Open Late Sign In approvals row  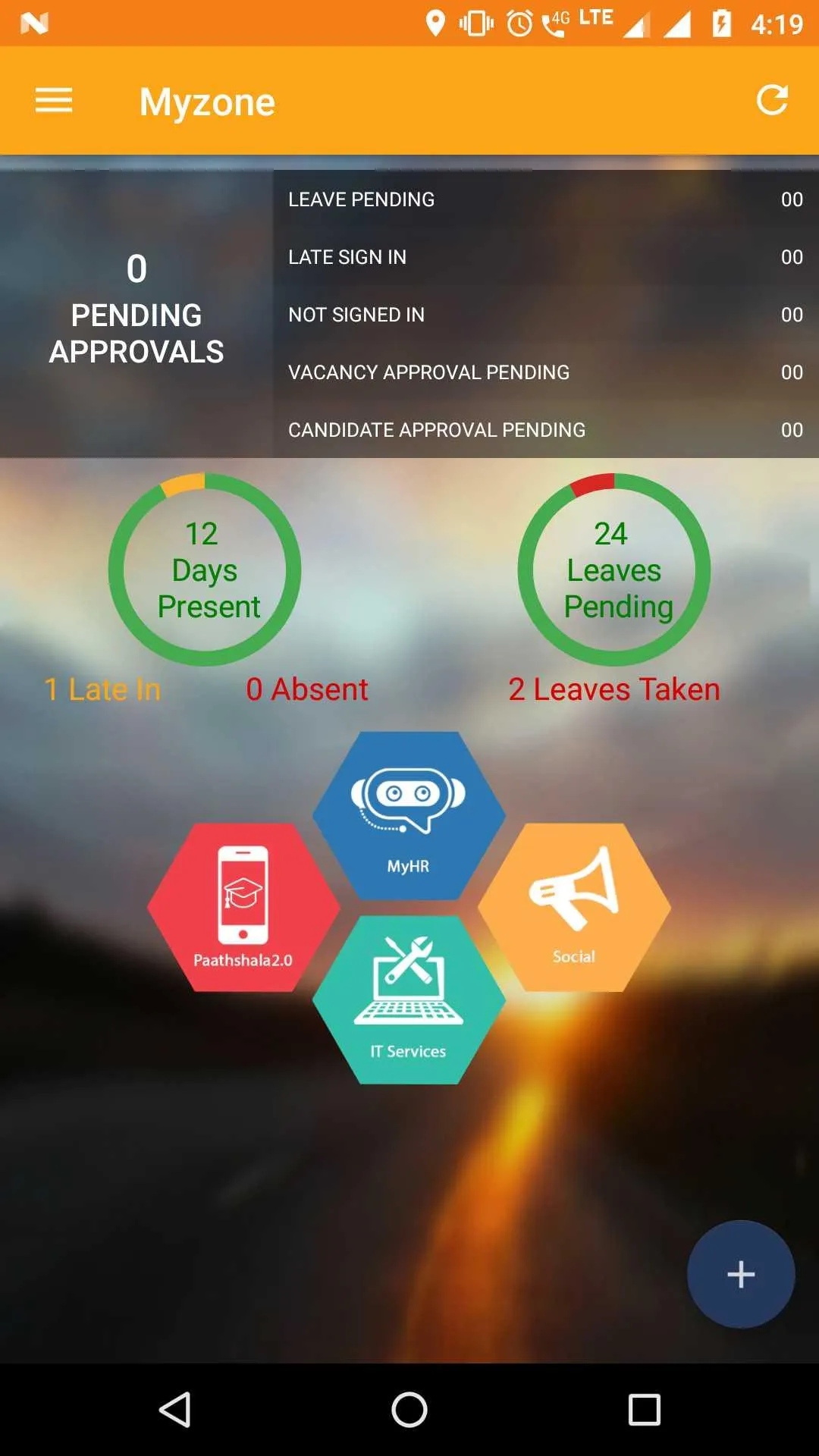(544, 257)
